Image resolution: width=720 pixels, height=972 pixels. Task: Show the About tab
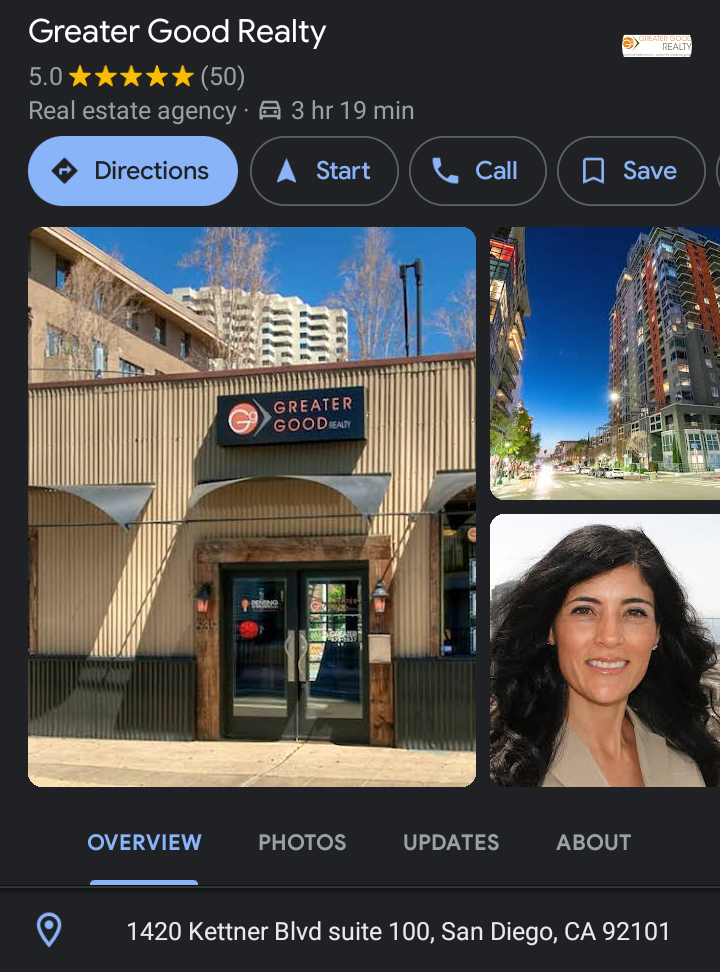coord(593,842)
